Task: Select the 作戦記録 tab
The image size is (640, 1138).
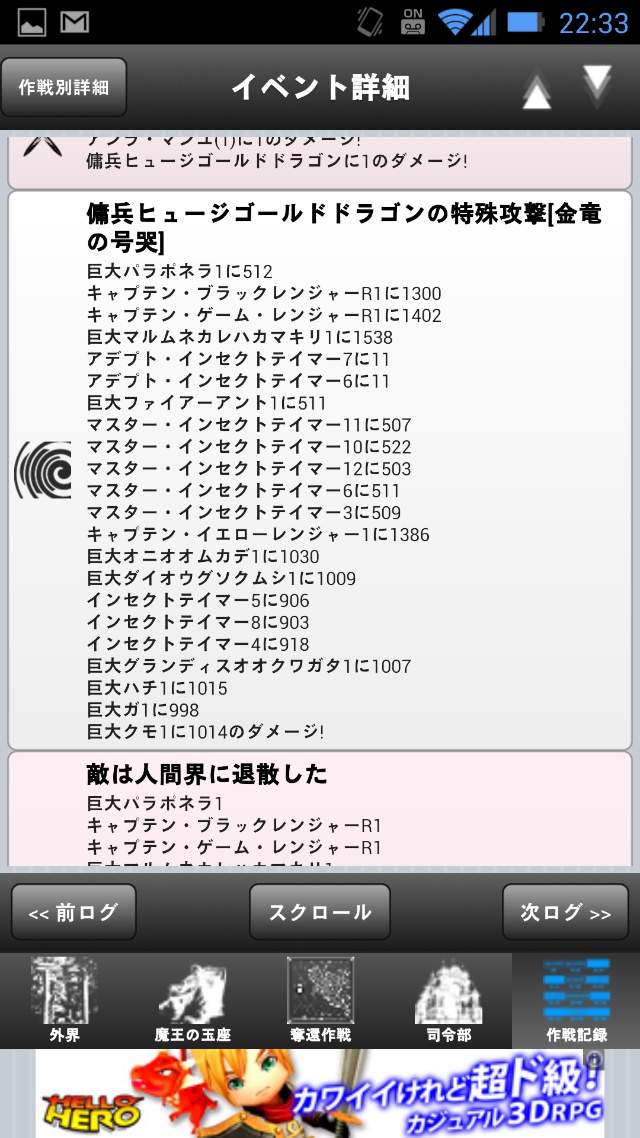Action: click(576, 1000)
